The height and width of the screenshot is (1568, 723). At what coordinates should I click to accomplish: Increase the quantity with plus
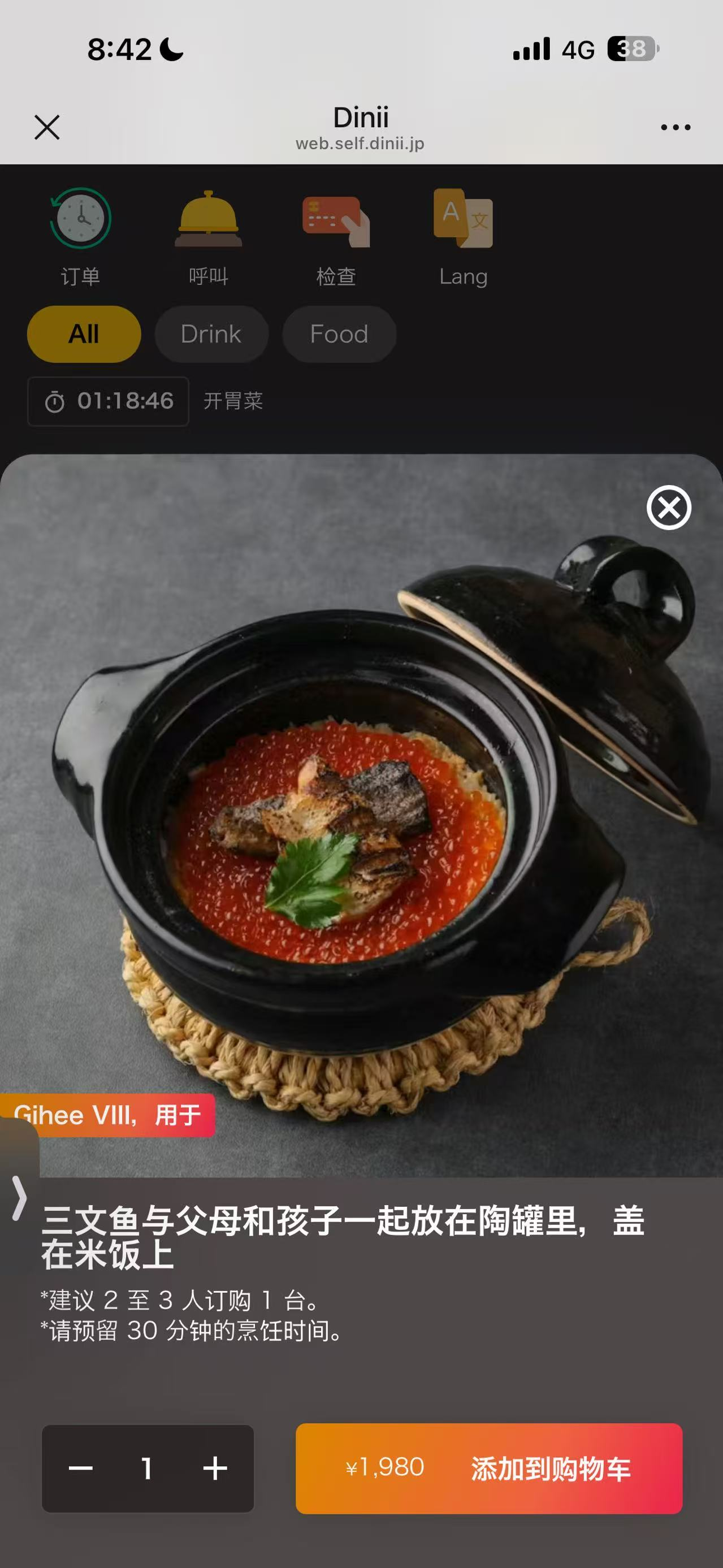[215, 1468]
